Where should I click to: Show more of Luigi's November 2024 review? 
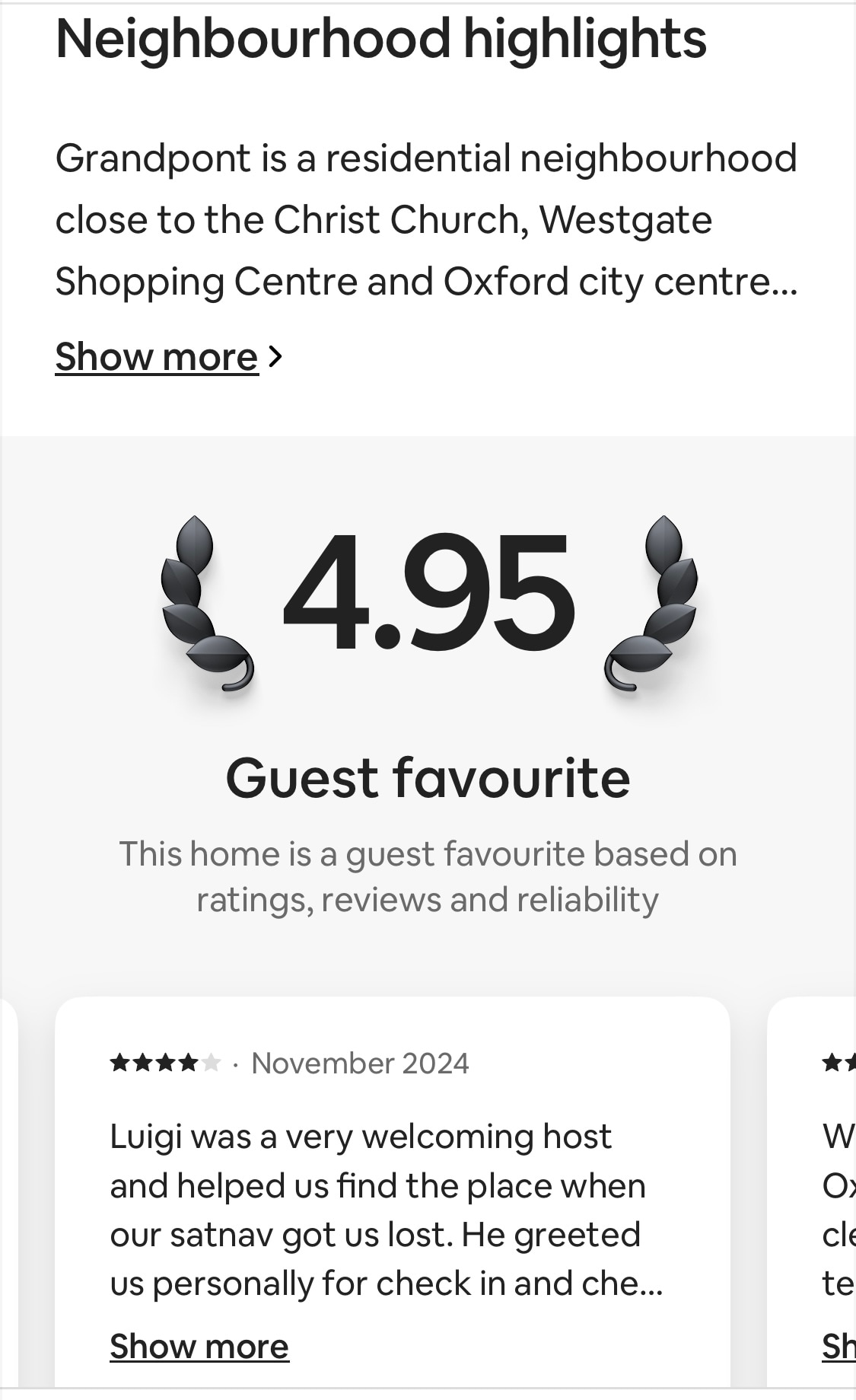click(x=199, y=1346)
